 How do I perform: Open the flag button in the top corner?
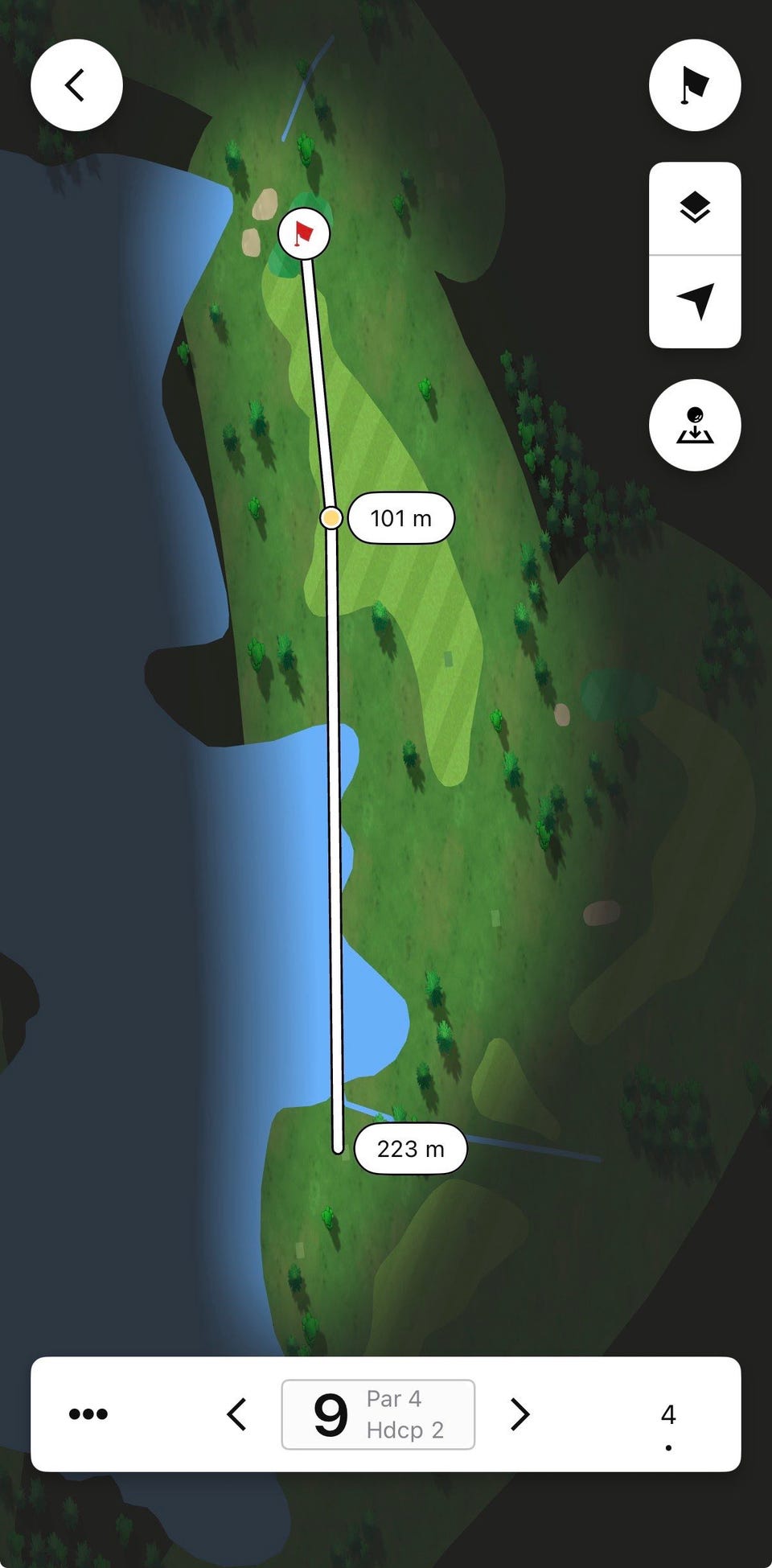point(695,85)
